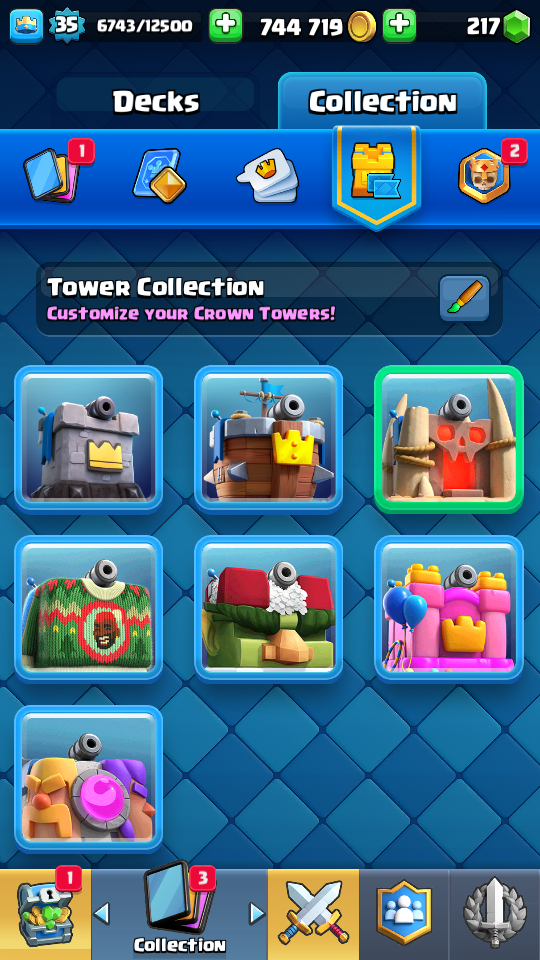Add gold with the plus button
Screen dimensions: 540x960
click(399, 26)
